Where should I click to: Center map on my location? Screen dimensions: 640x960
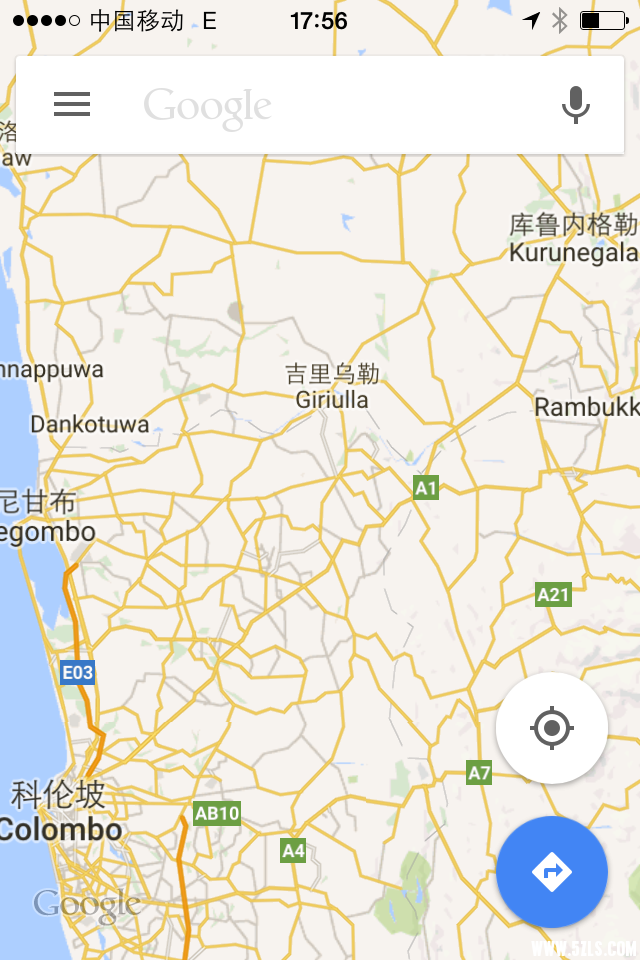(552, 728)
